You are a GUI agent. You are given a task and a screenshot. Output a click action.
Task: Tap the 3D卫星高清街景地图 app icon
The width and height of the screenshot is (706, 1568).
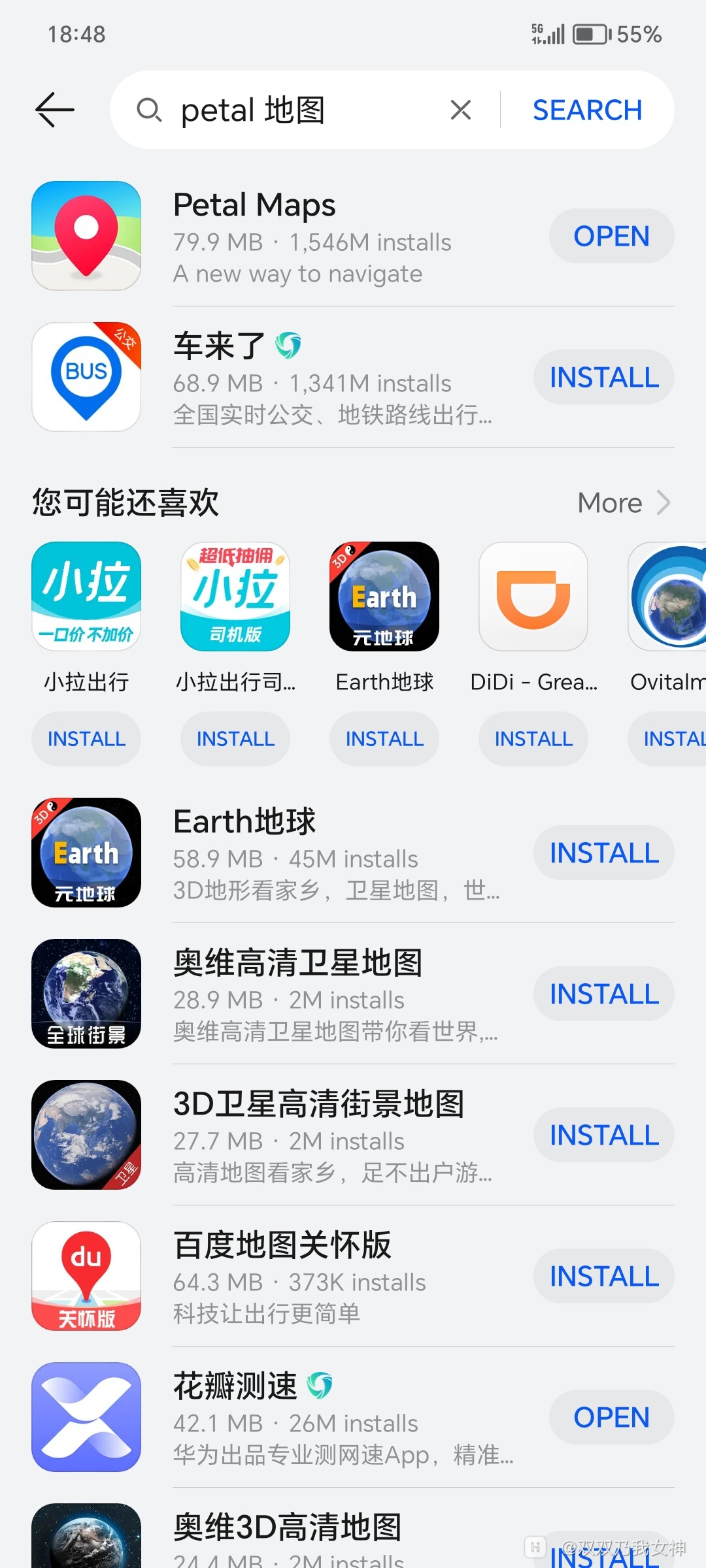86,1134
